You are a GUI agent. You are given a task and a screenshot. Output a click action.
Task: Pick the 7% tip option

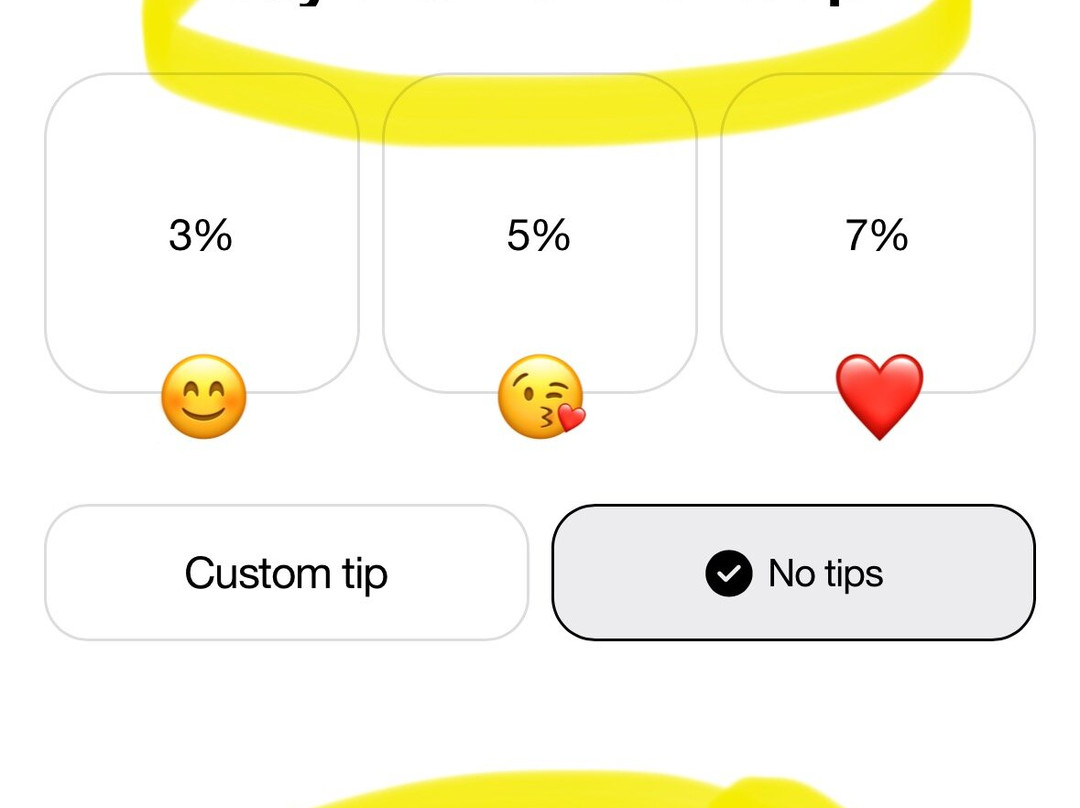[x=877, y=235]
